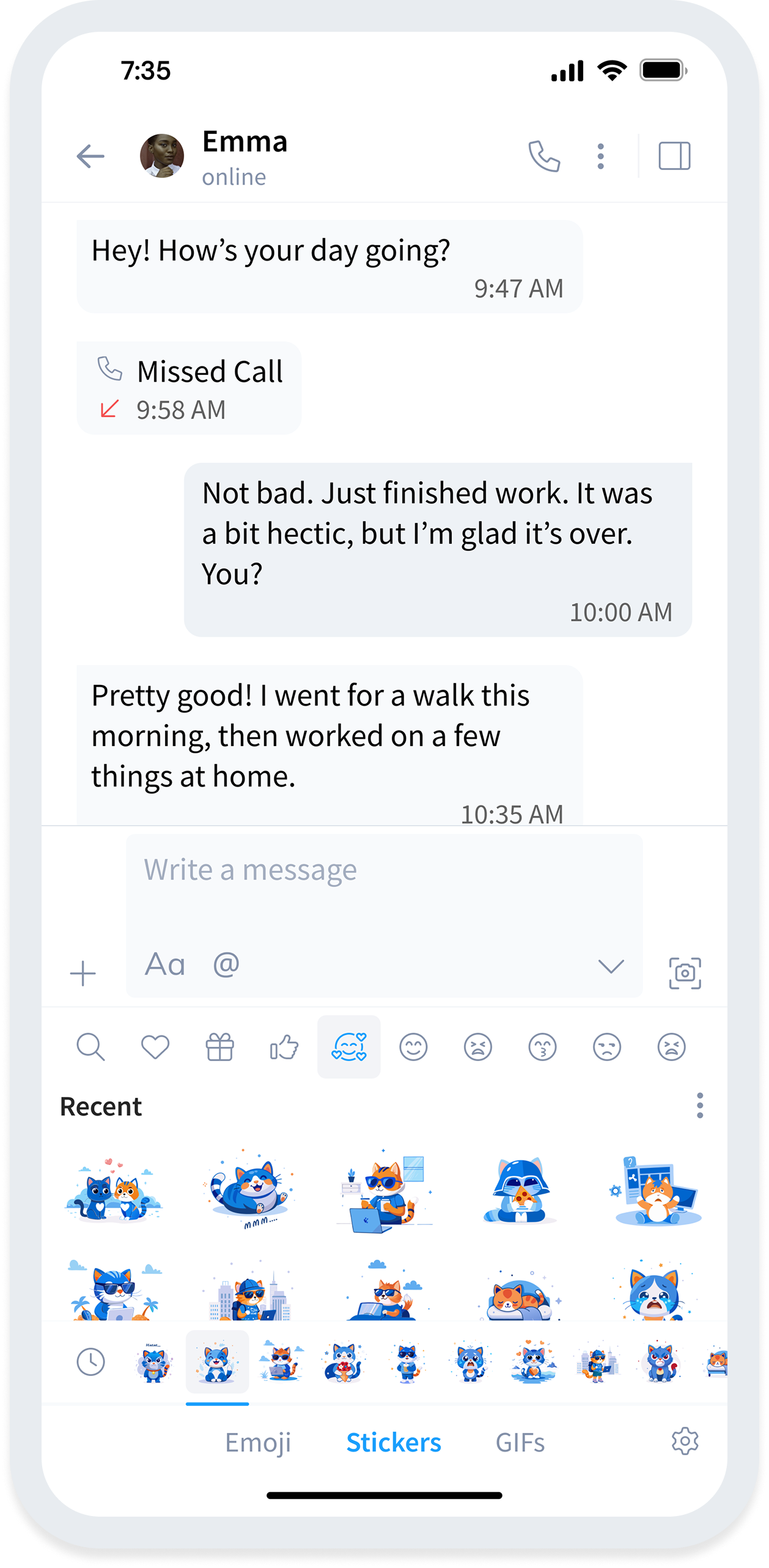This screenshot has width=769, height=1568.
Task: Select the heart sticker category
Action: click(155, 1046)
